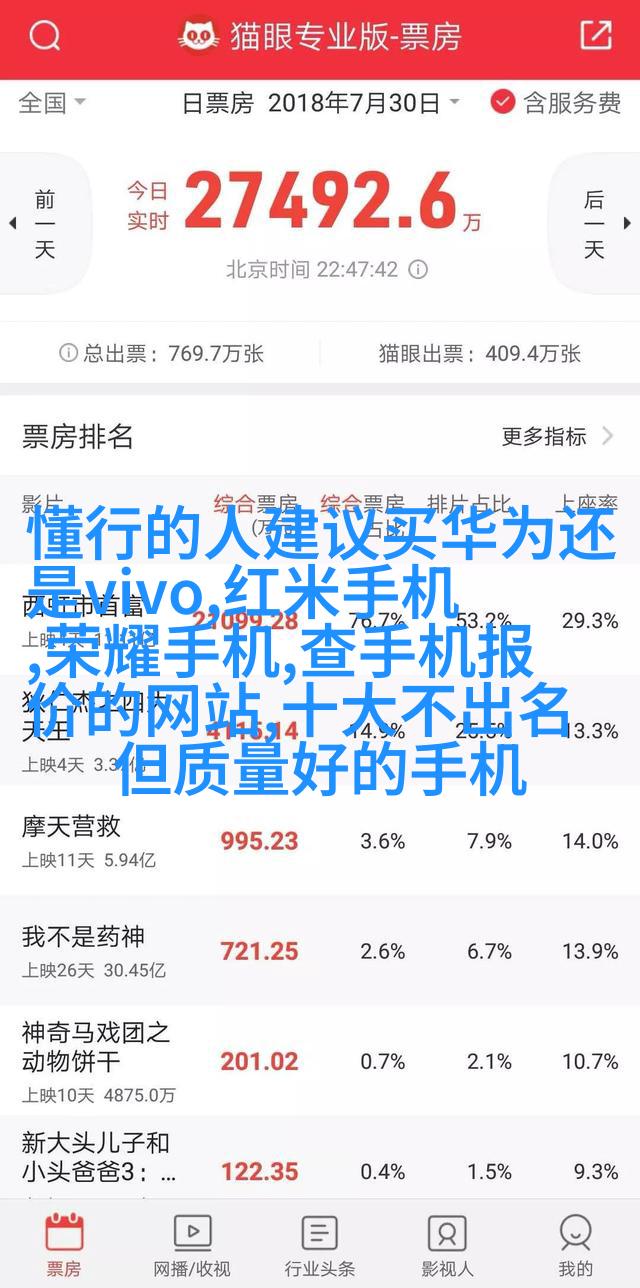Select the 票房 tab

(64, 1245)
